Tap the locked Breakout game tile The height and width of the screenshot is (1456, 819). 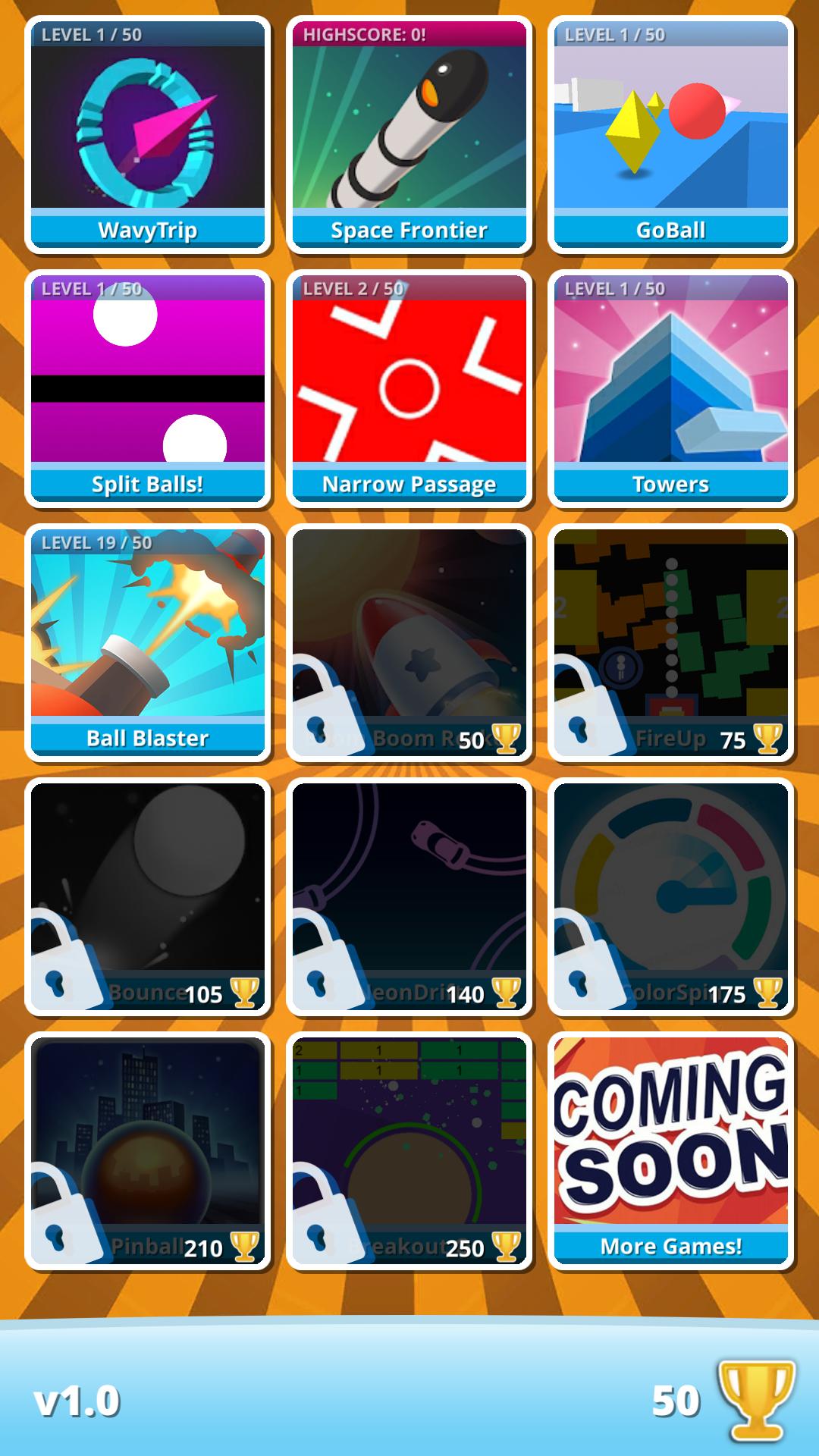(409, 1151)
